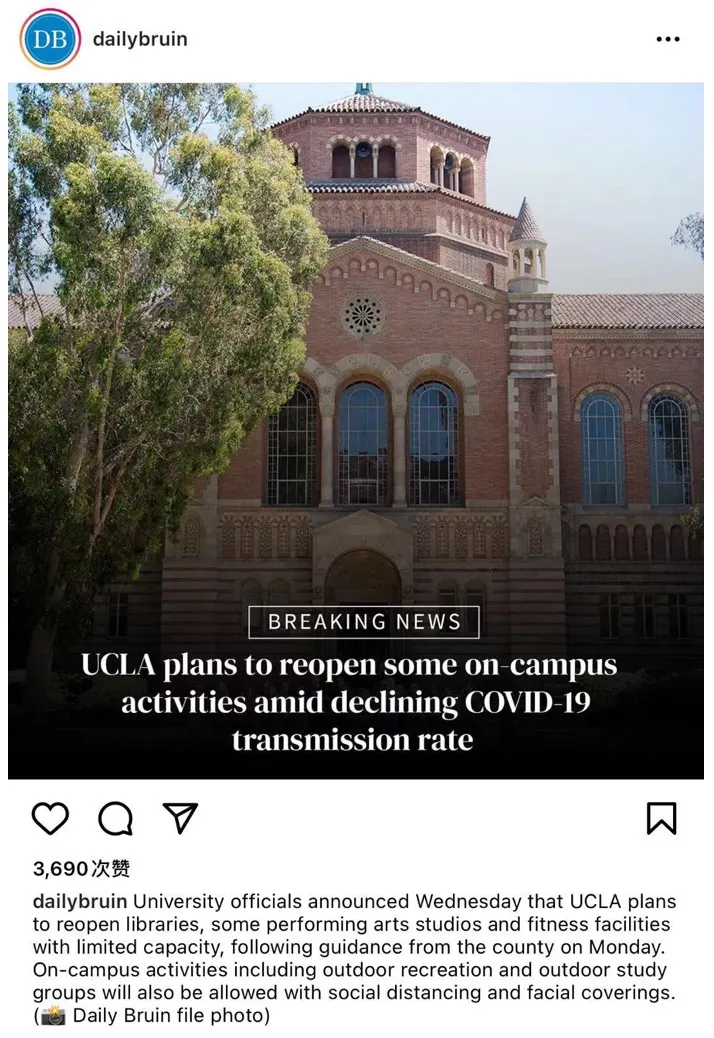Open the dailybruin username in the post header
This screenshot has width=714, height=1038.
coord(139,39)
